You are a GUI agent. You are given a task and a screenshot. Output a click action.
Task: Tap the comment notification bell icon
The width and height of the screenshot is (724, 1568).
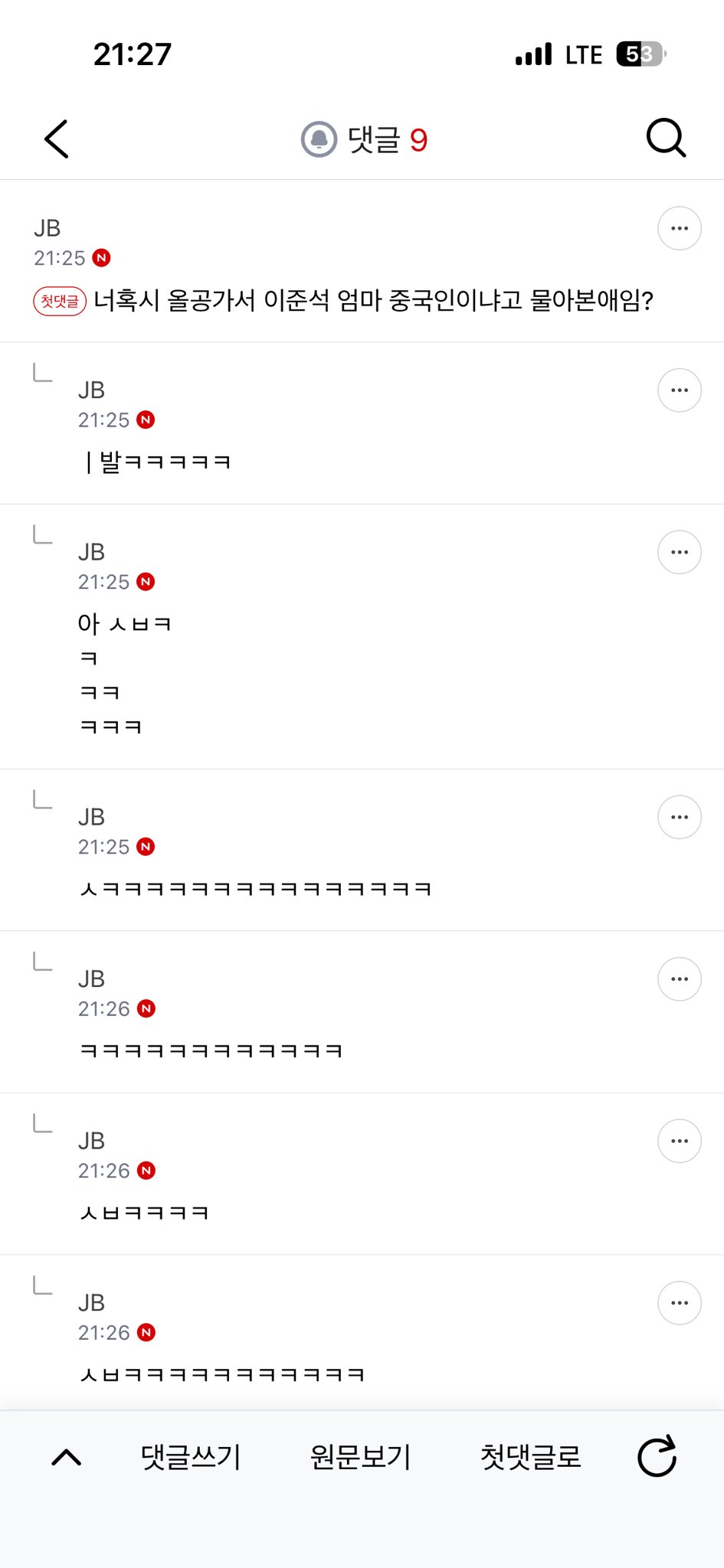(319, 139)
